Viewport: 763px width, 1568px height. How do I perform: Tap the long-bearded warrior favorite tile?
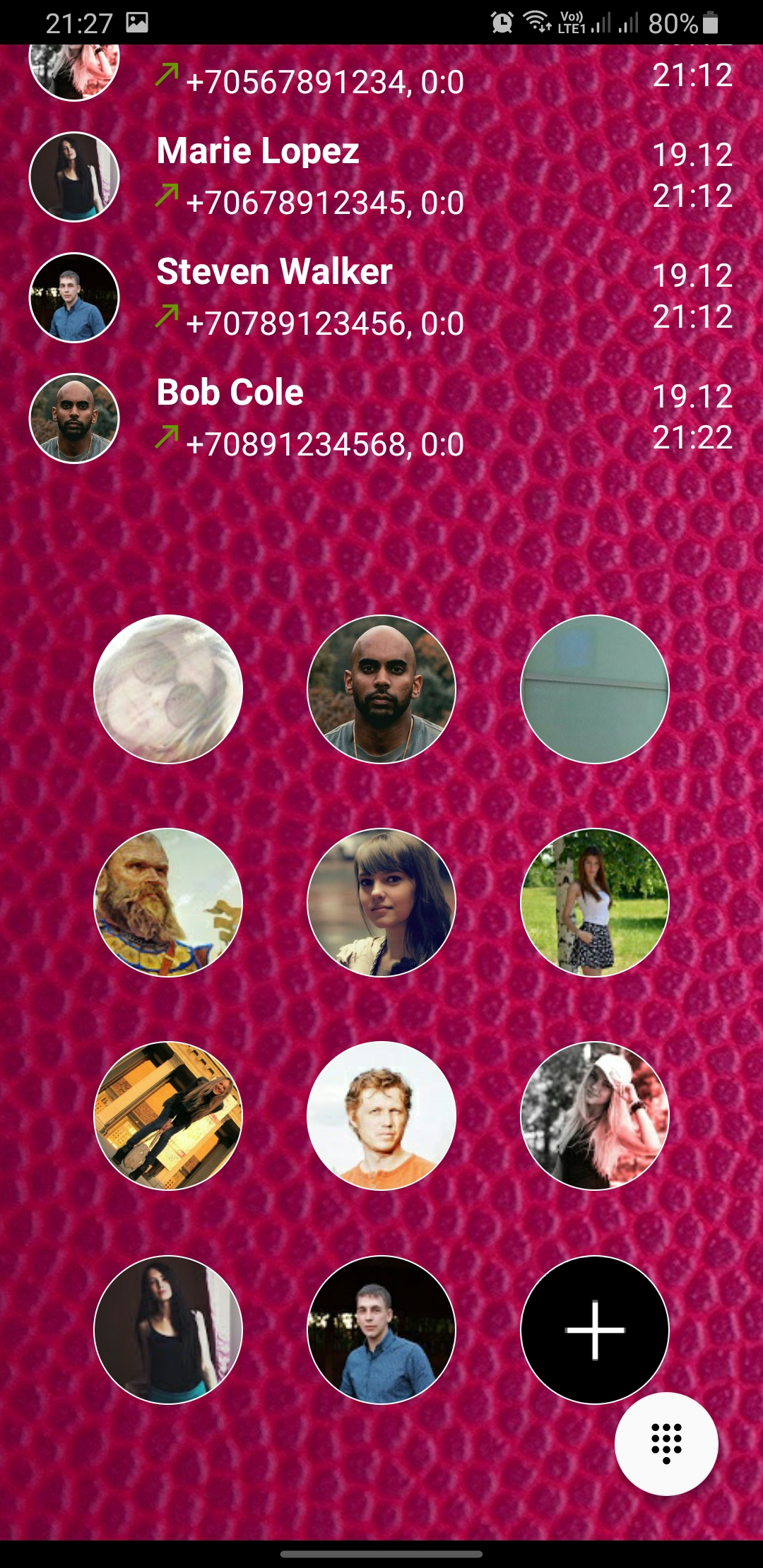tap(168, 903)
